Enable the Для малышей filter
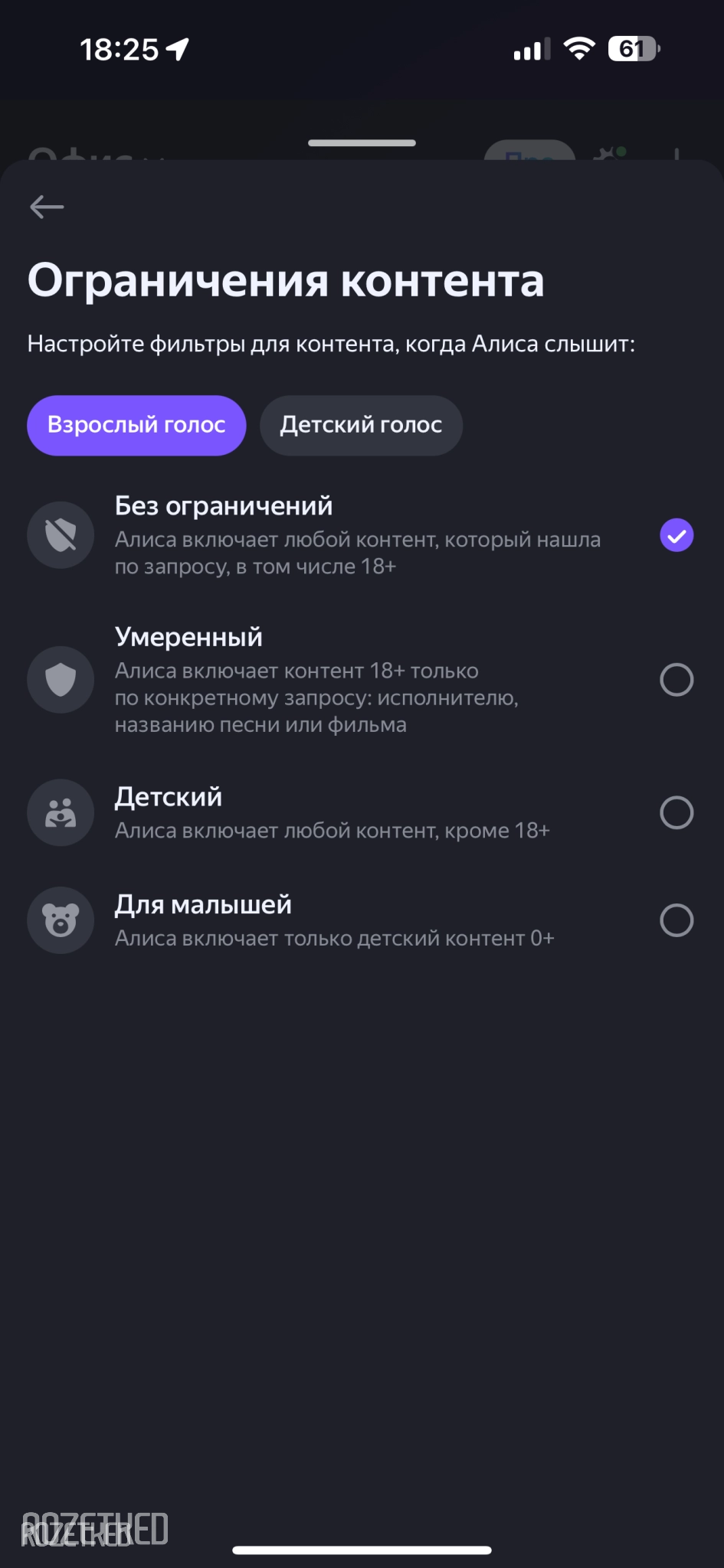 pos(676,920)
